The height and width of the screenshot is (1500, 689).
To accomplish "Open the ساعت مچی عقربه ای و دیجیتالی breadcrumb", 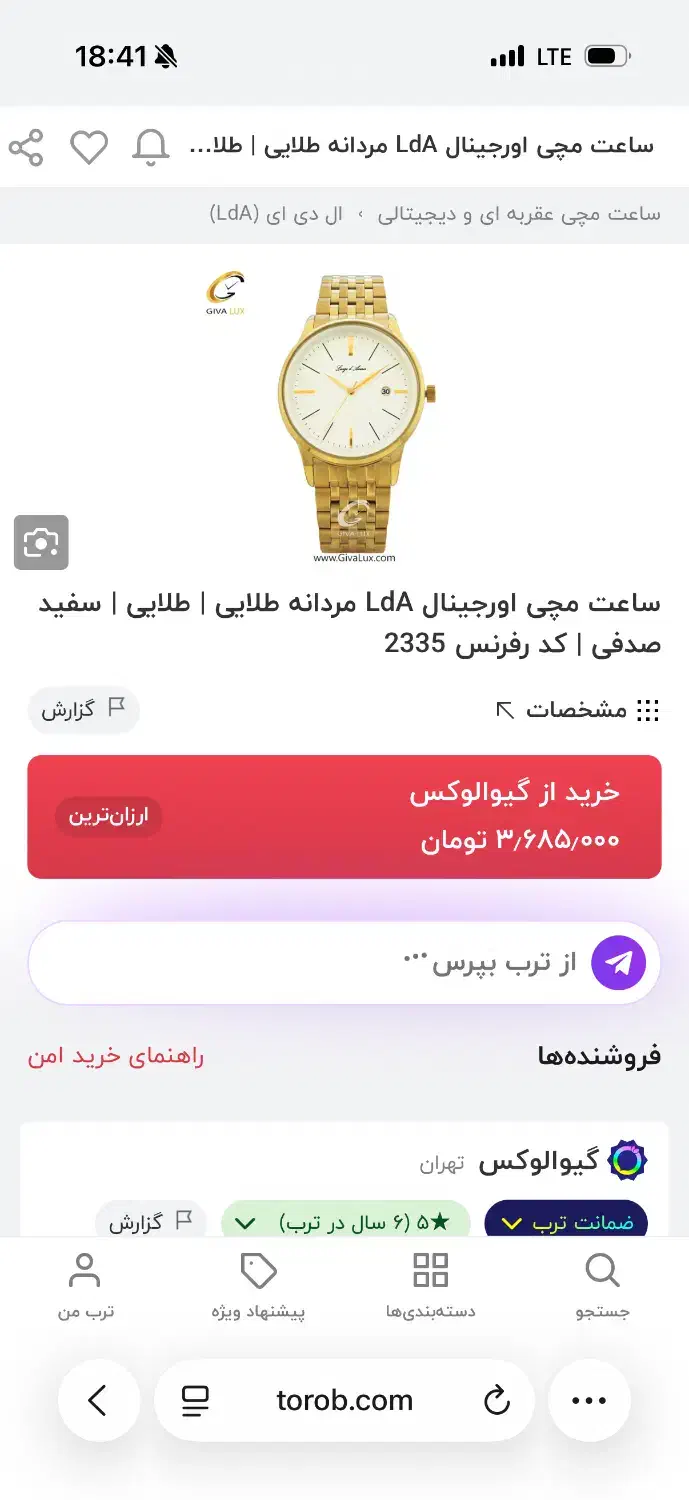I will 519,214.
